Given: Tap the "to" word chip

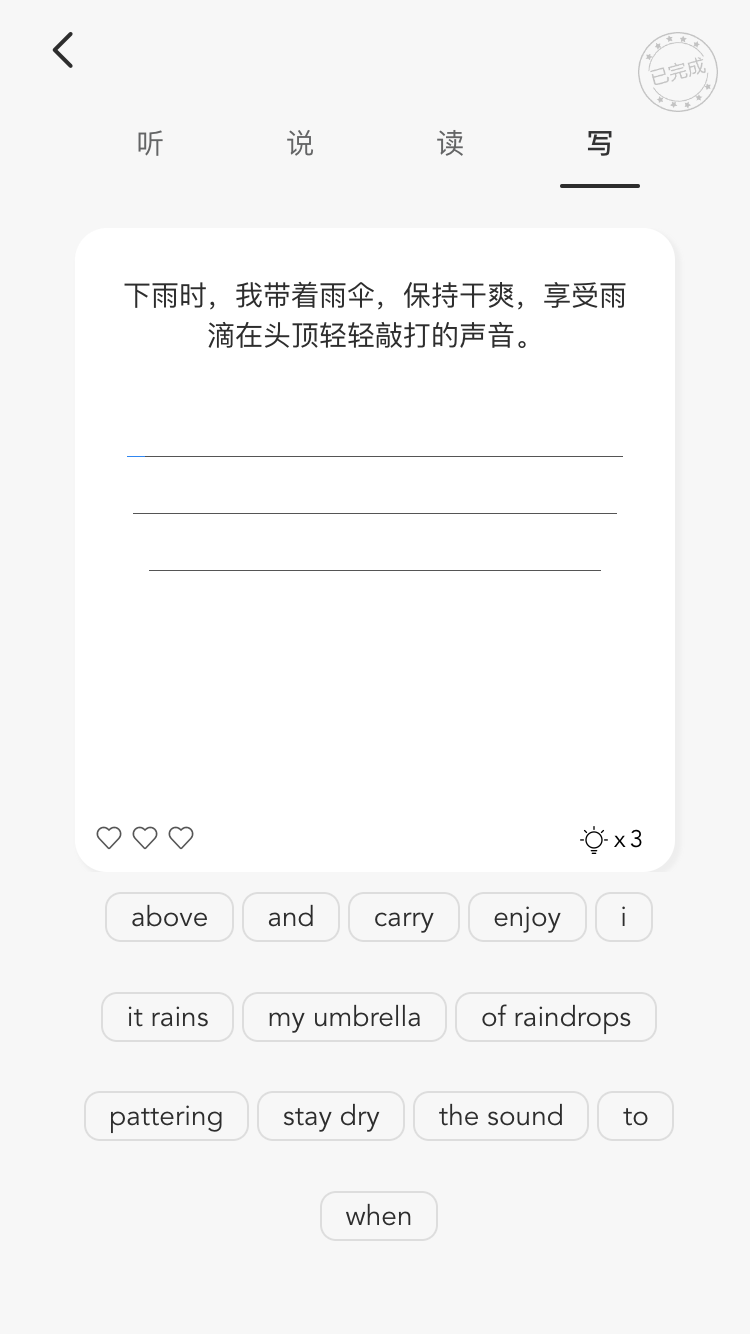Looking at the screenshot, I should pos(636,1116).
